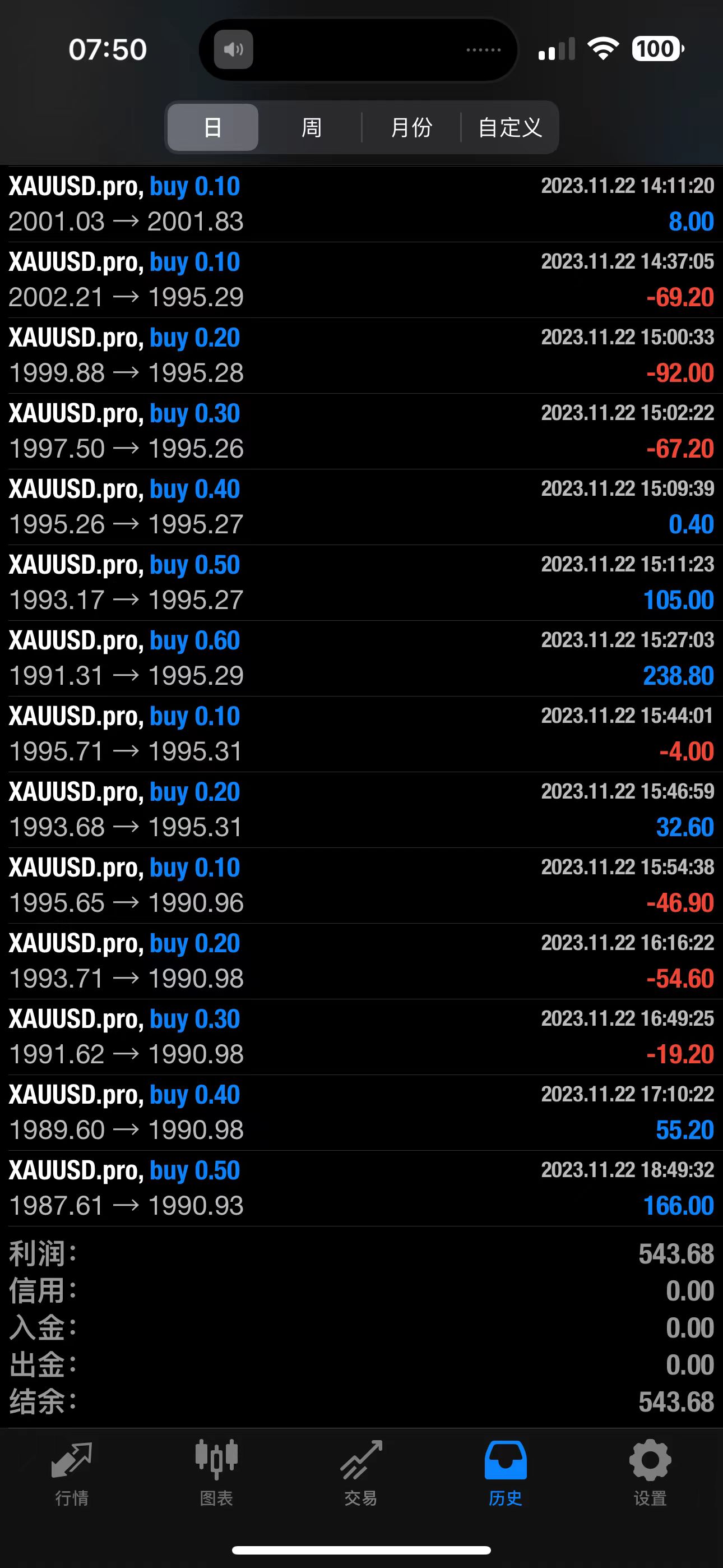723x1568 pixels.
Task: Expand the buy 0.40 trade at 15:09:39
Action: [361, 506]
